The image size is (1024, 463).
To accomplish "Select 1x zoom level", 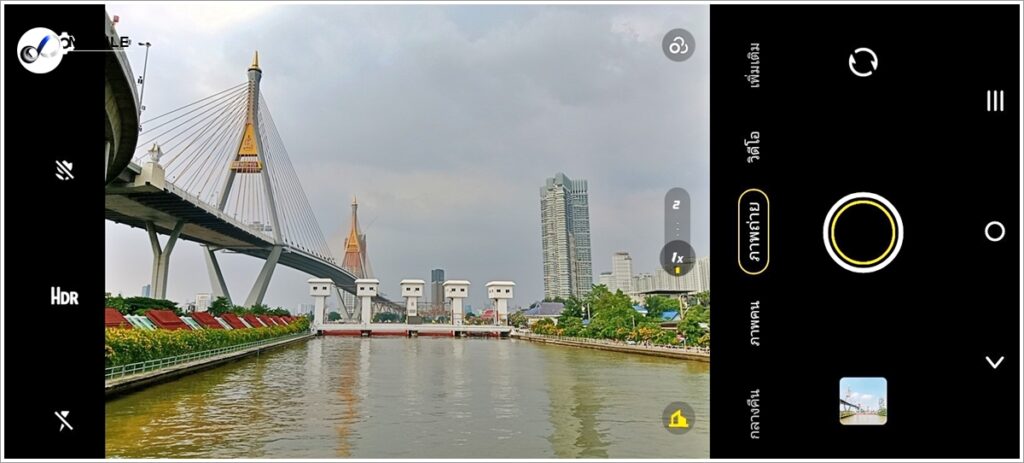I will (x=677, y=258).
